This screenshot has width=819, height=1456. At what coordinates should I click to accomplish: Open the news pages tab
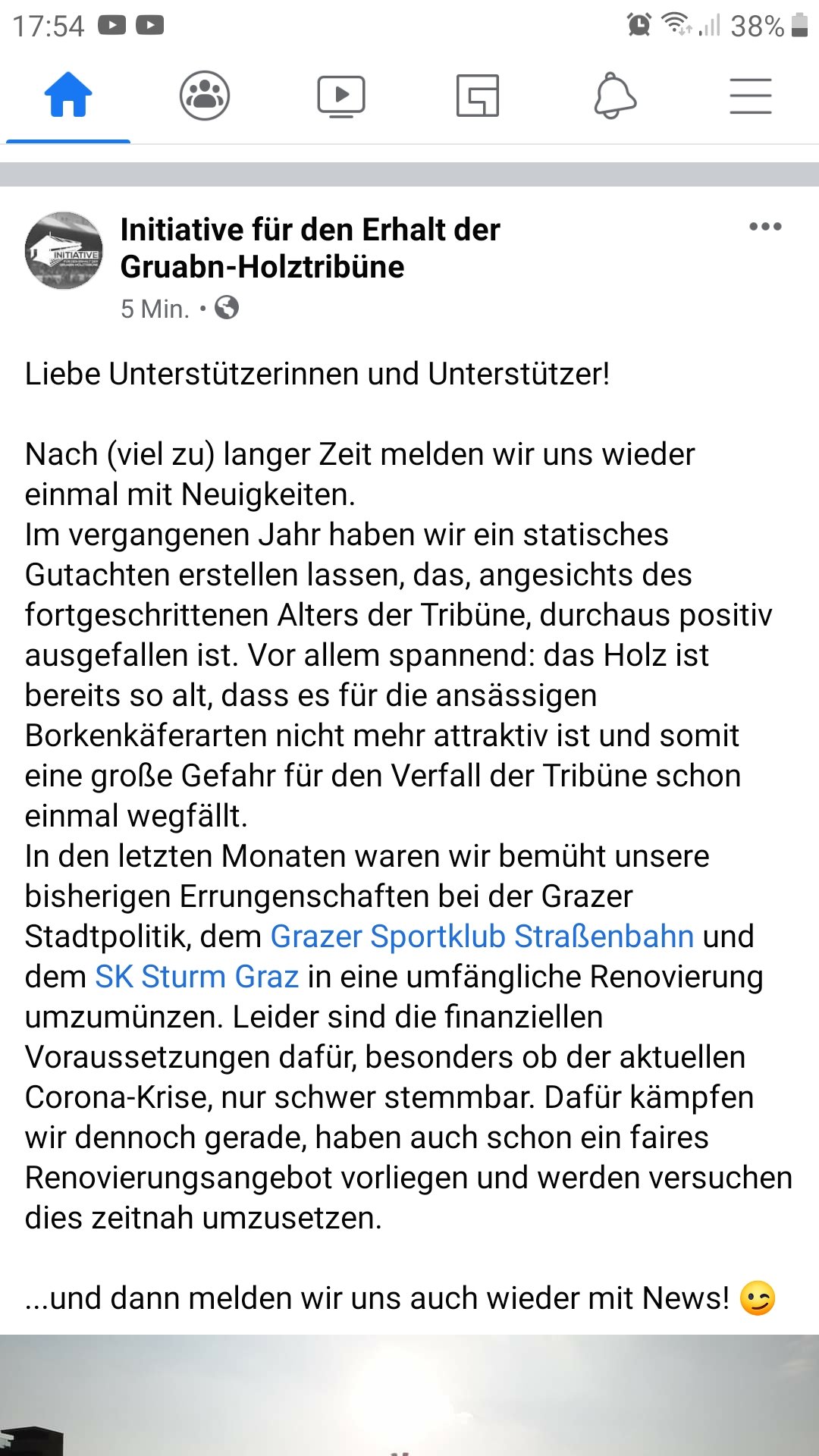478,96
